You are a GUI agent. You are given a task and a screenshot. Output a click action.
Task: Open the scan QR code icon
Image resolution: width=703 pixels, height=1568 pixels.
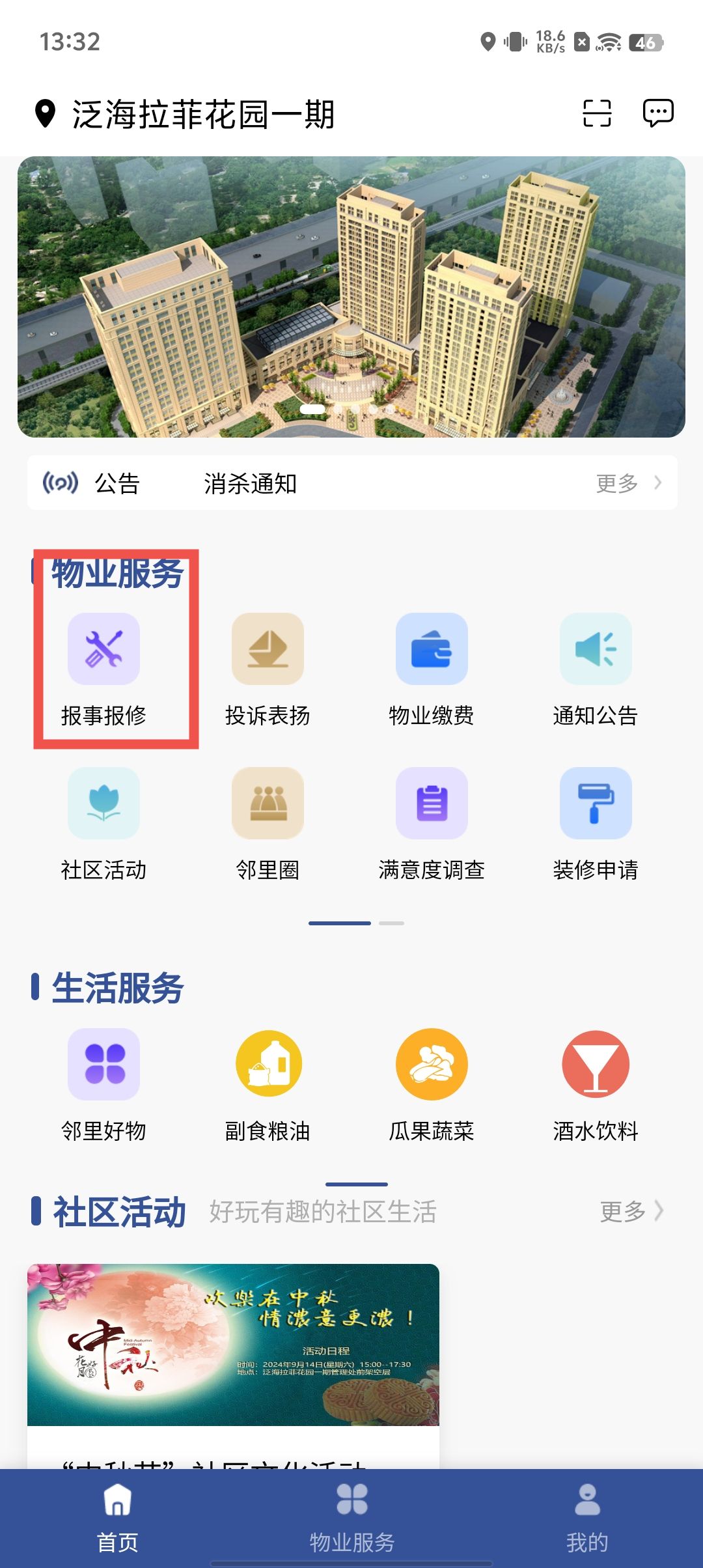pos(596,113)
